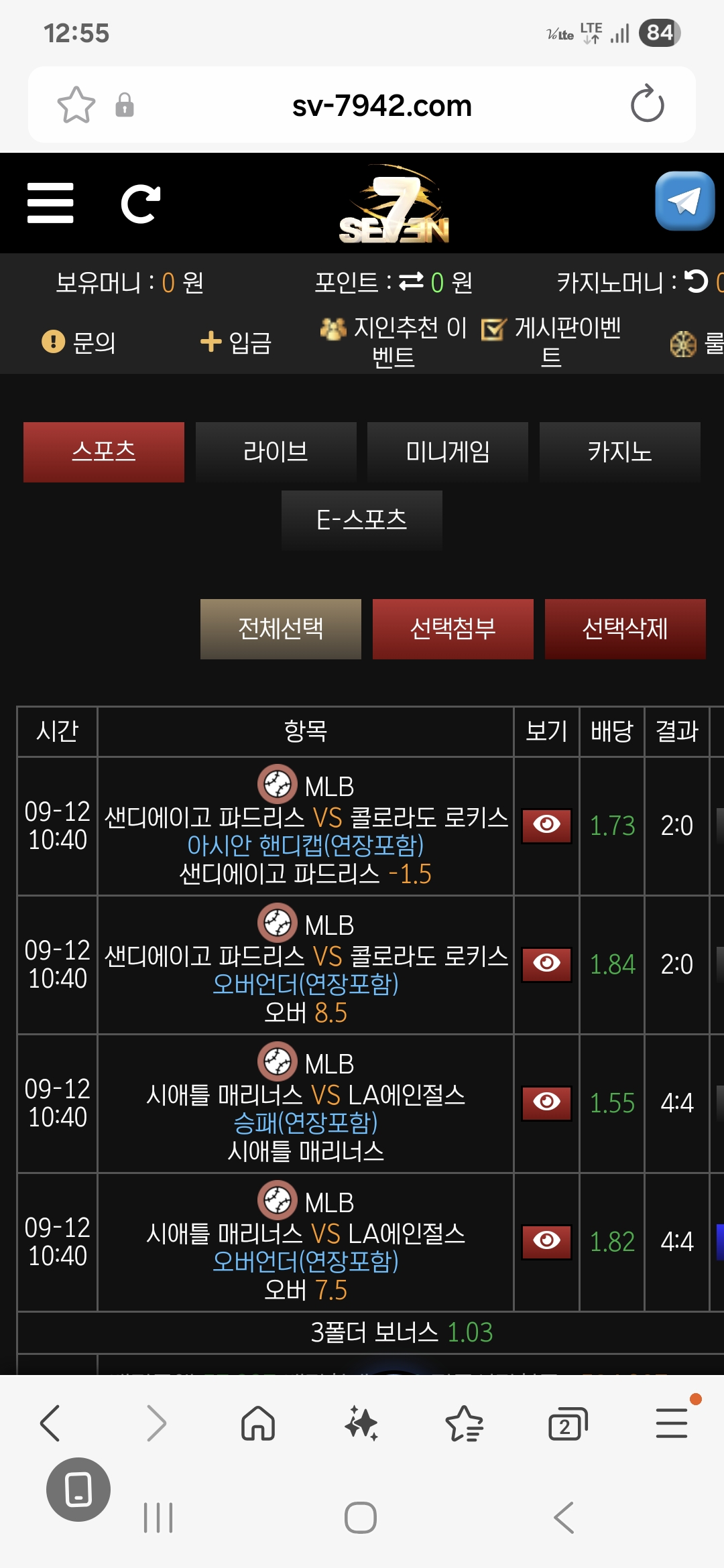The width and height of the screenshot is (724, 1568).
Task: Open the 지인추천 이벤트 link
Action: tap(394, 342)
